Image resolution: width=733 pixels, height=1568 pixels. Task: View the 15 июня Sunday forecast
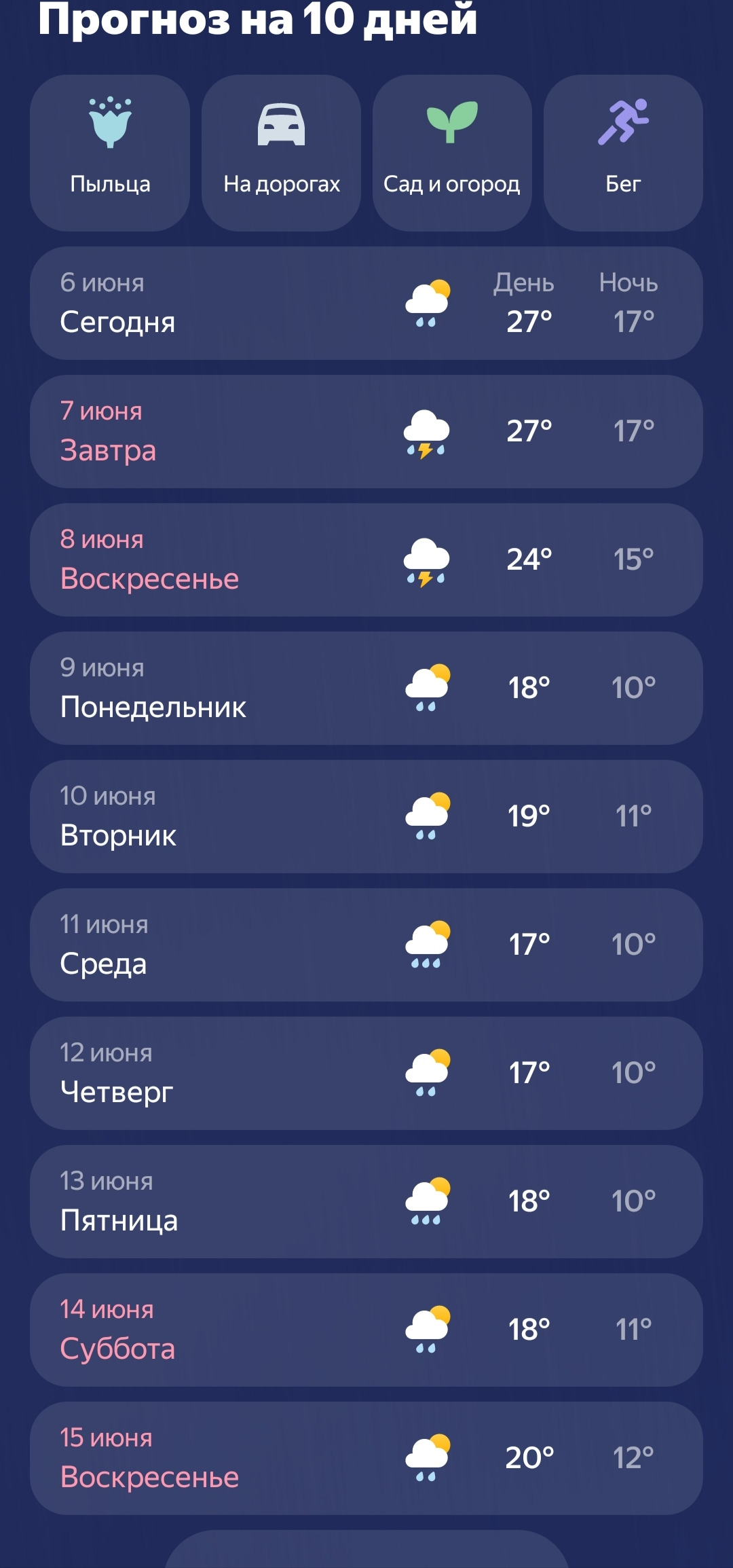click(366, 1458)
